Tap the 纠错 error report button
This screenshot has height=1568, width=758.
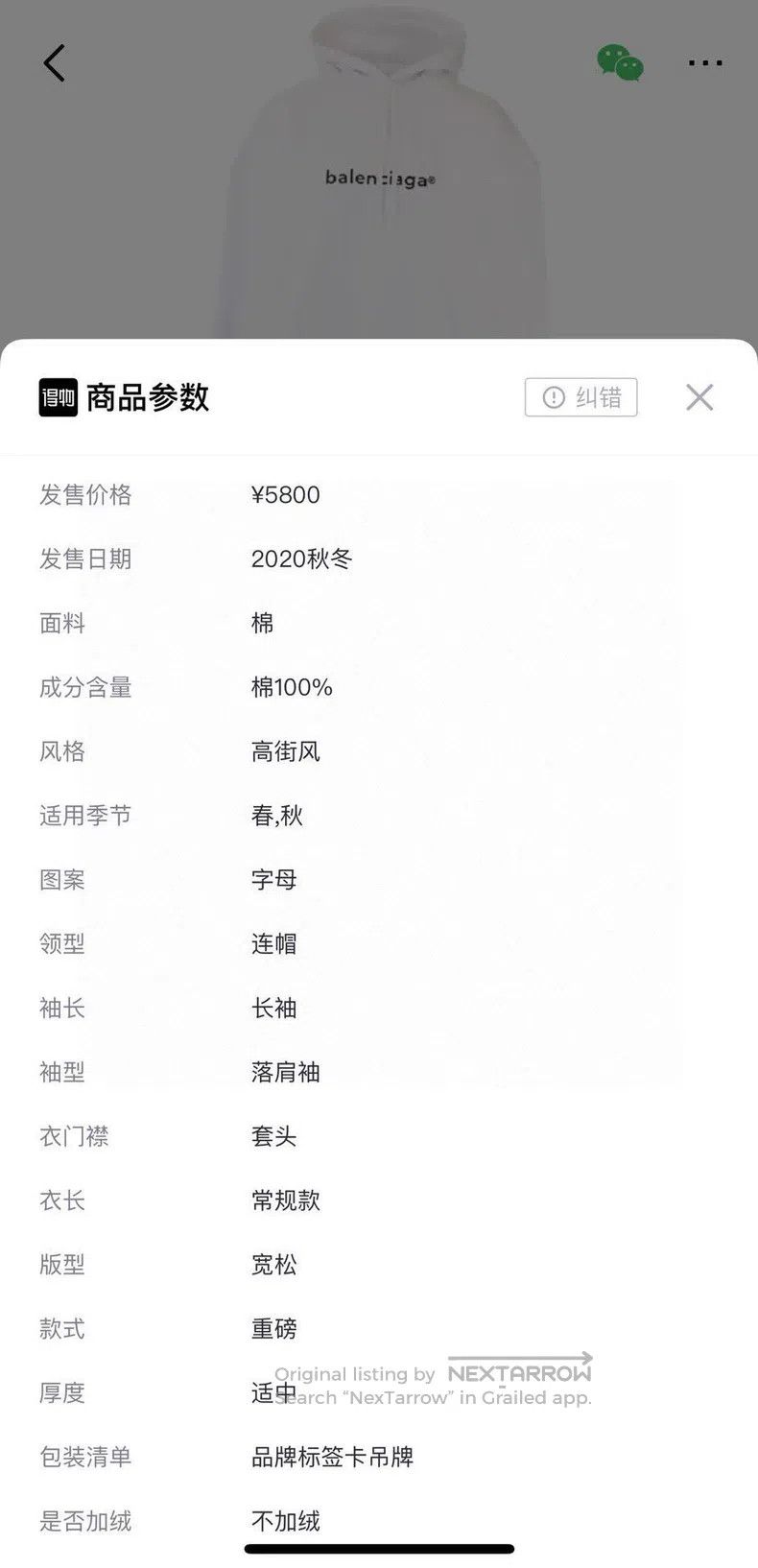point(580,397)
